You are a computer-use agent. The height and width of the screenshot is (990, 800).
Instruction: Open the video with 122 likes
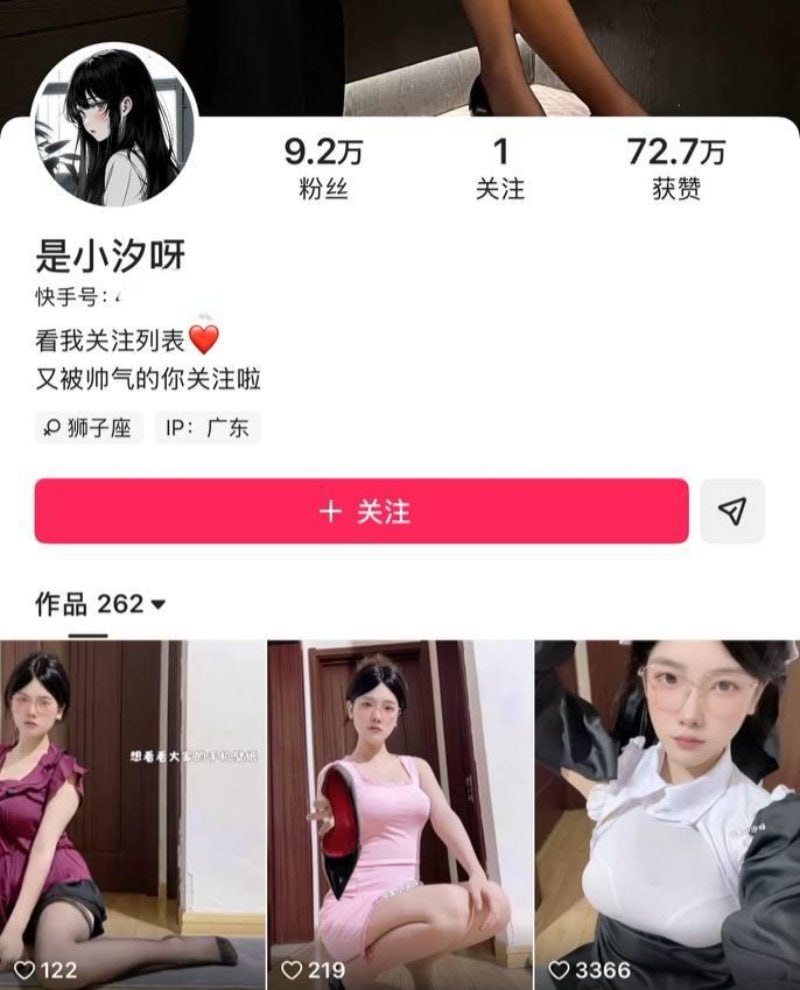tap(132, 812)
